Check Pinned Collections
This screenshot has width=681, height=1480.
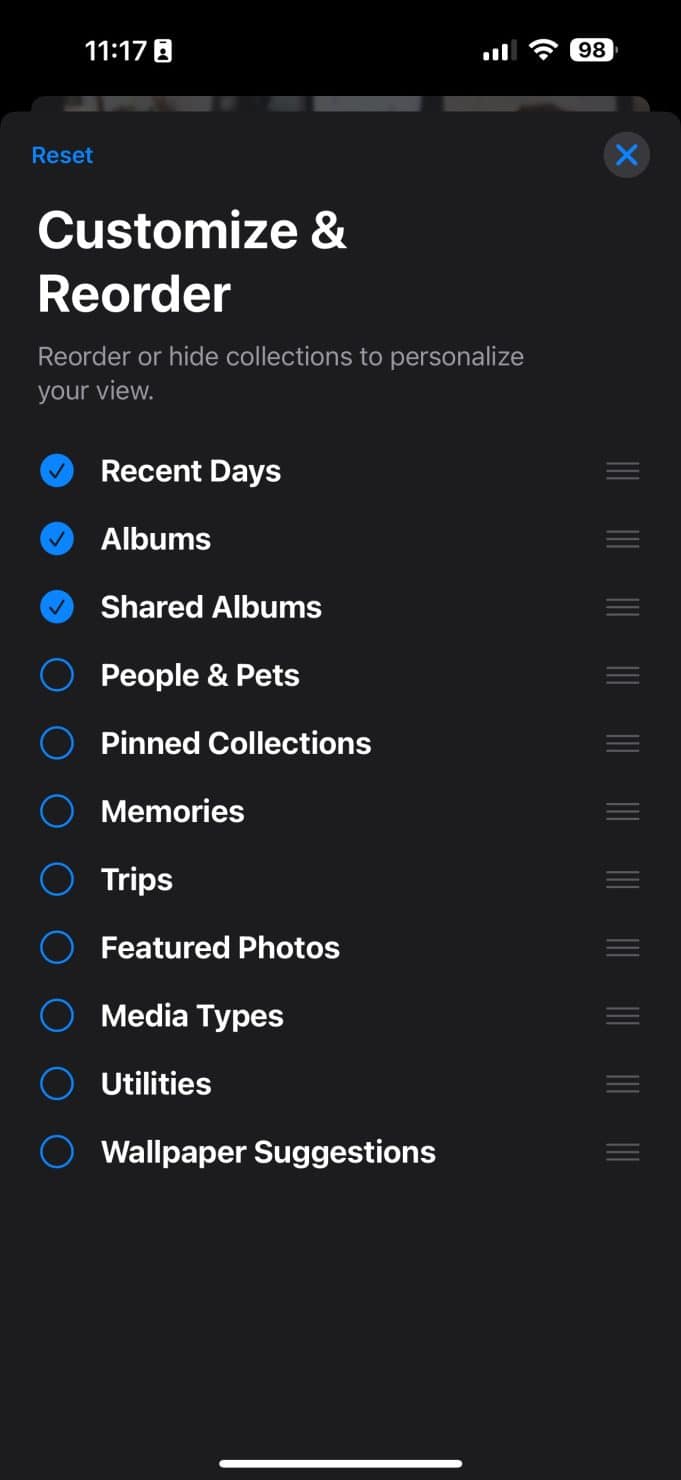57,743
